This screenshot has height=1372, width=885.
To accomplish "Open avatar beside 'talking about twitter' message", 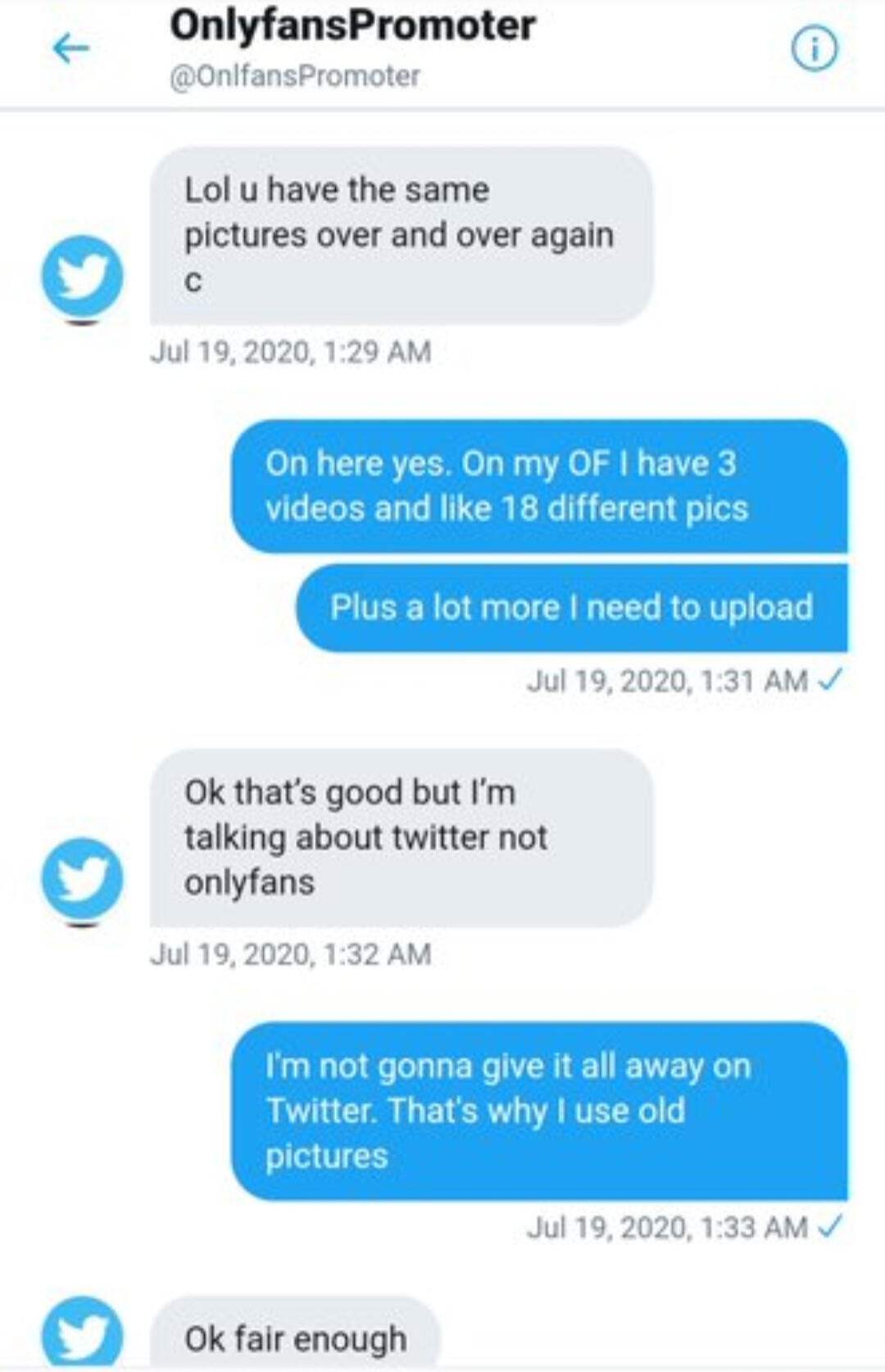I will pos(83,878).
